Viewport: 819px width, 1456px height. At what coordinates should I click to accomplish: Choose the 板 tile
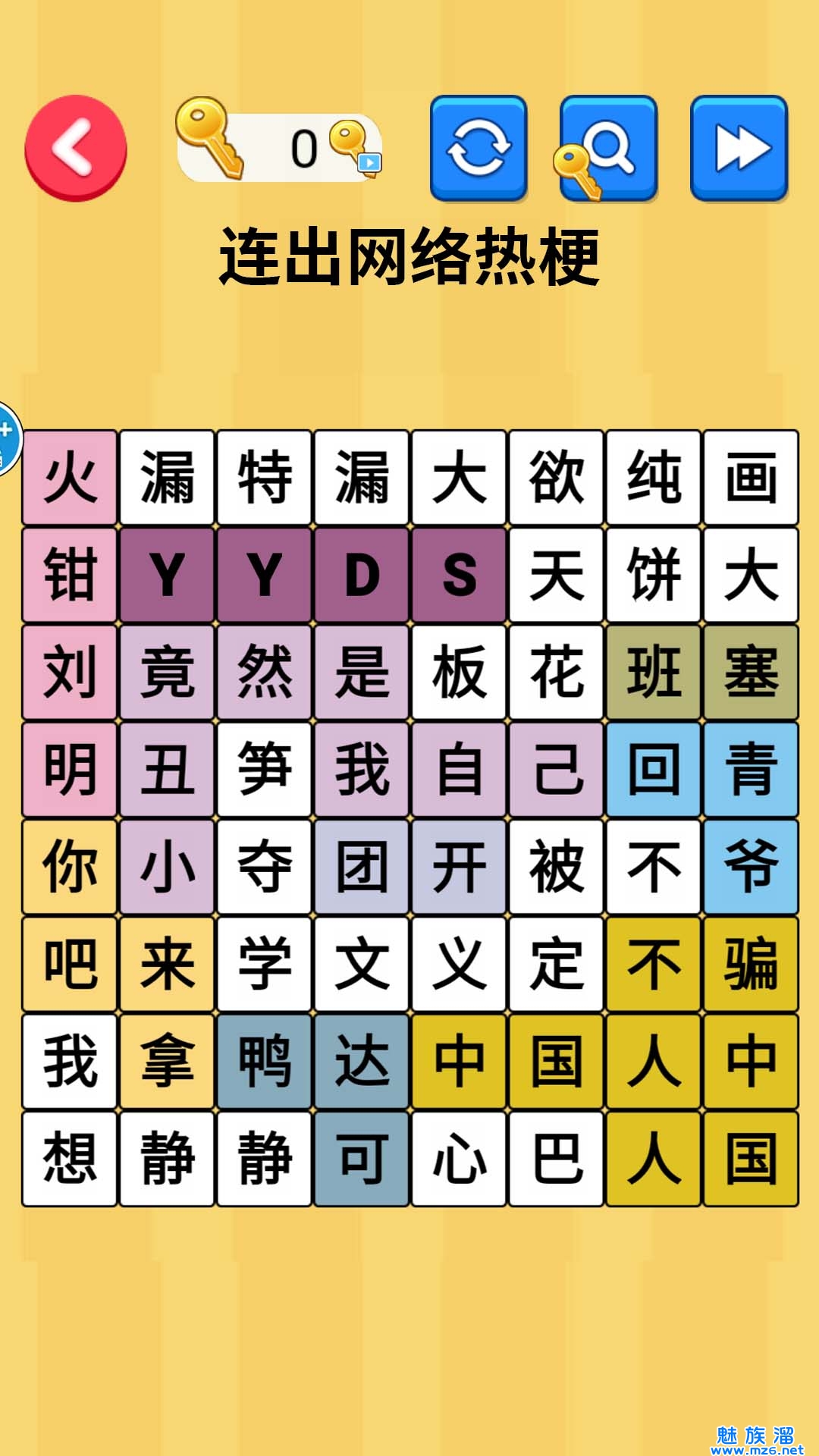(x=459, y=672)
